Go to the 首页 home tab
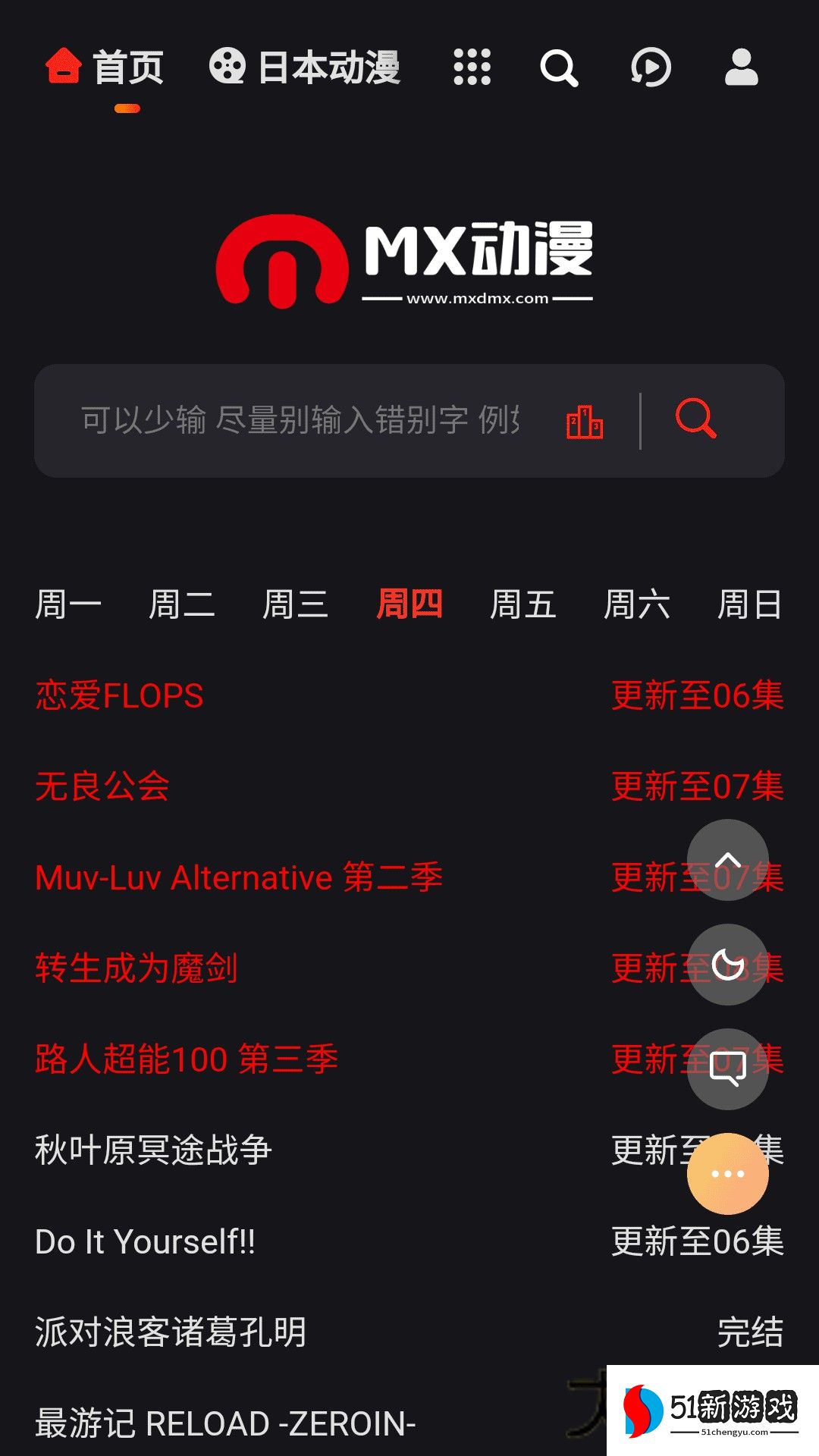Image resolution: width=819 pixels, height=1456 pixels. [105, 67]
